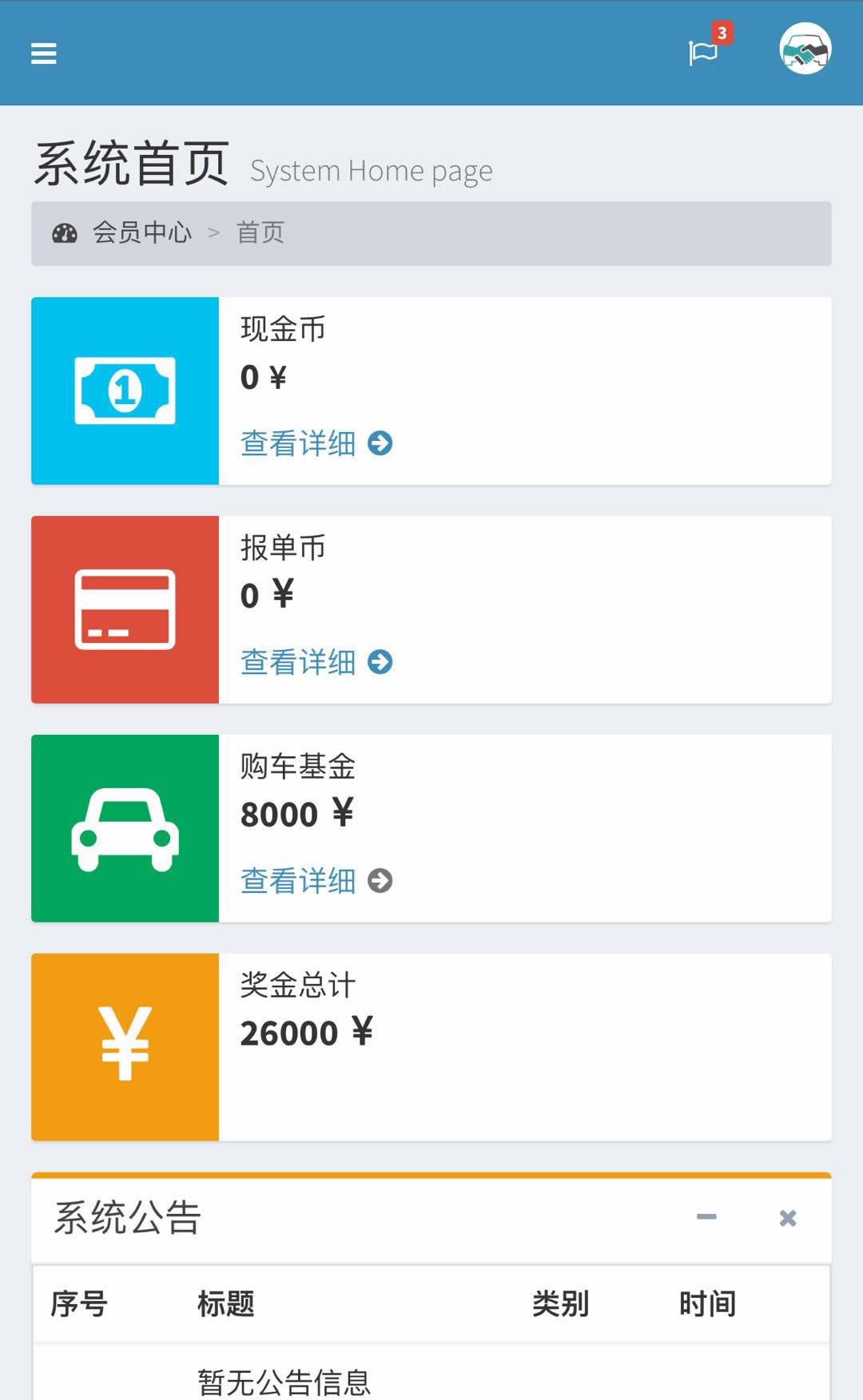View details under 购车基金
863x1400 pixels.
click(316, 881)
